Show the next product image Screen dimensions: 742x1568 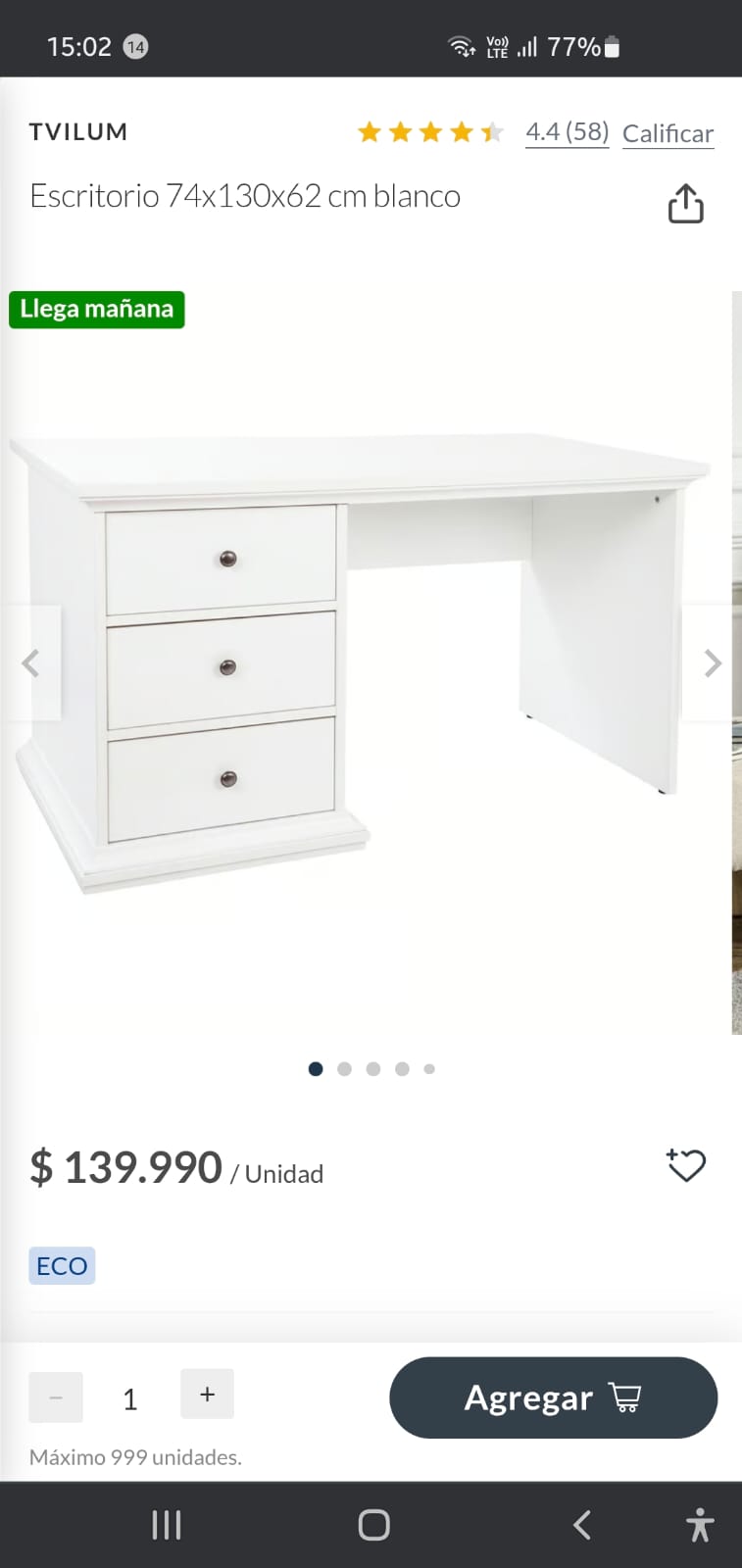point(713,663)
